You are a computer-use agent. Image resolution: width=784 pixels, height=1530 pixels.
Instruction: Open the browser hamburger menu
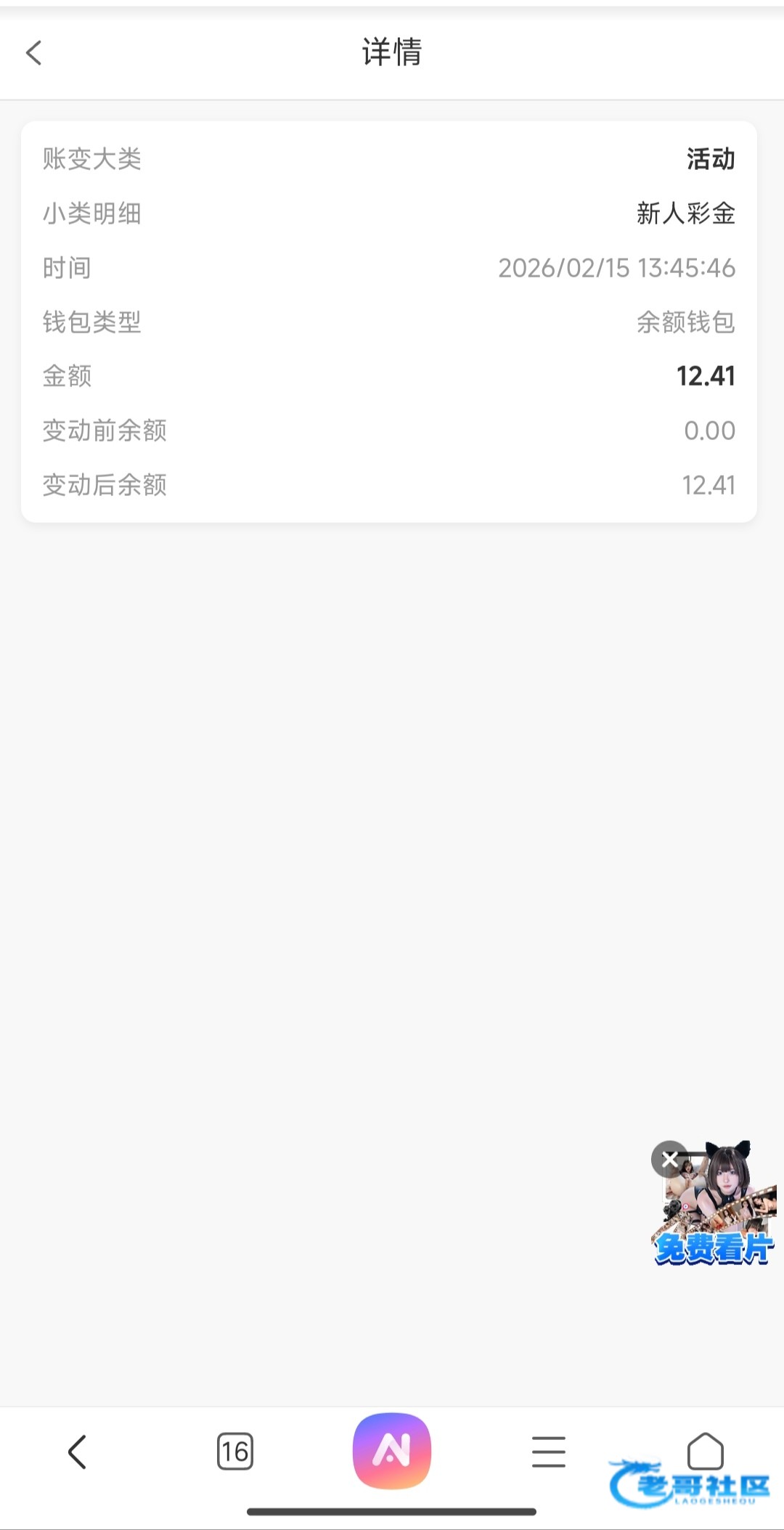548,1452
